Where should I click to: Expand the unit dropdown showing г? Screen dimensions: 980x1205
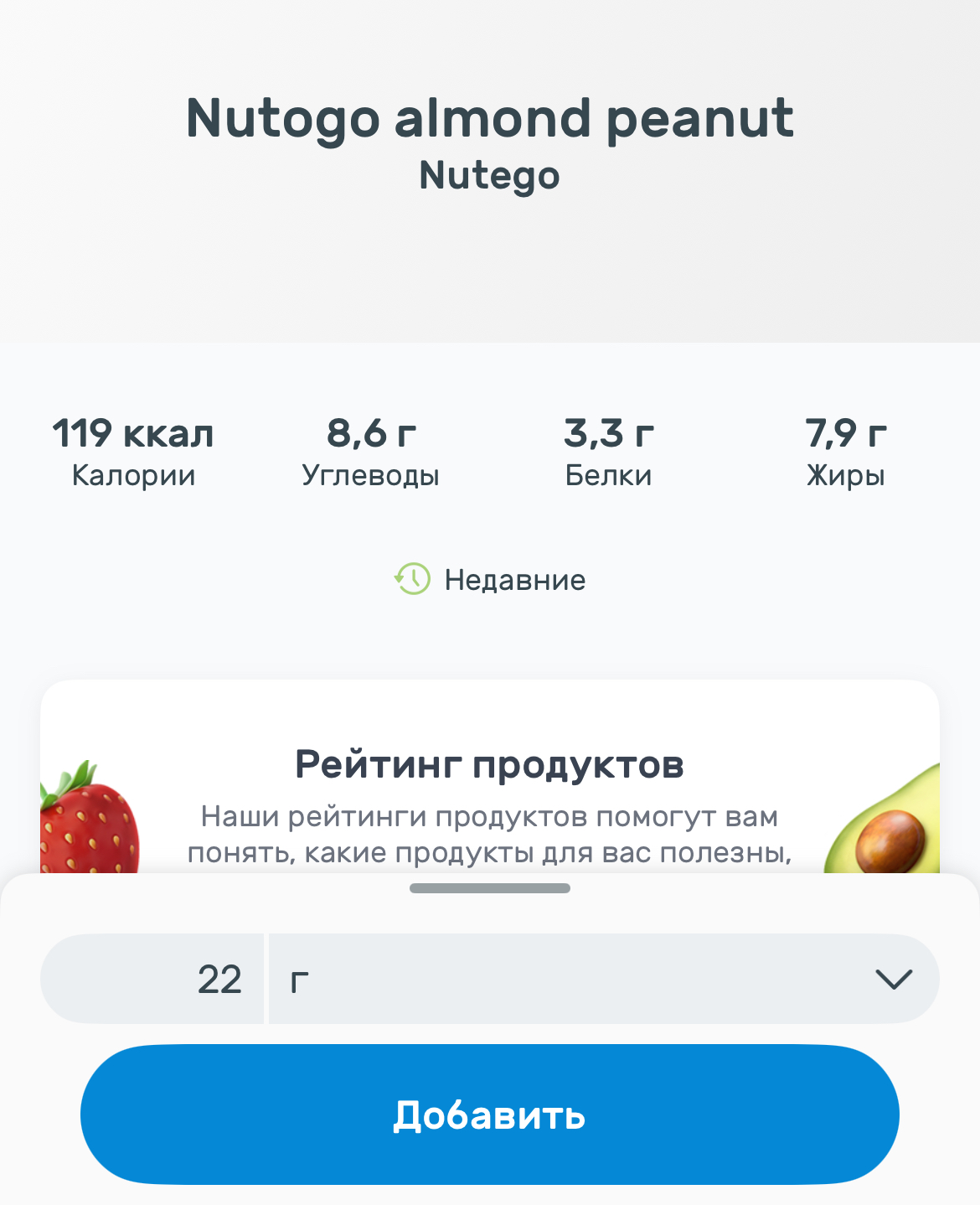pyautogui.click(x=603, y=979)
